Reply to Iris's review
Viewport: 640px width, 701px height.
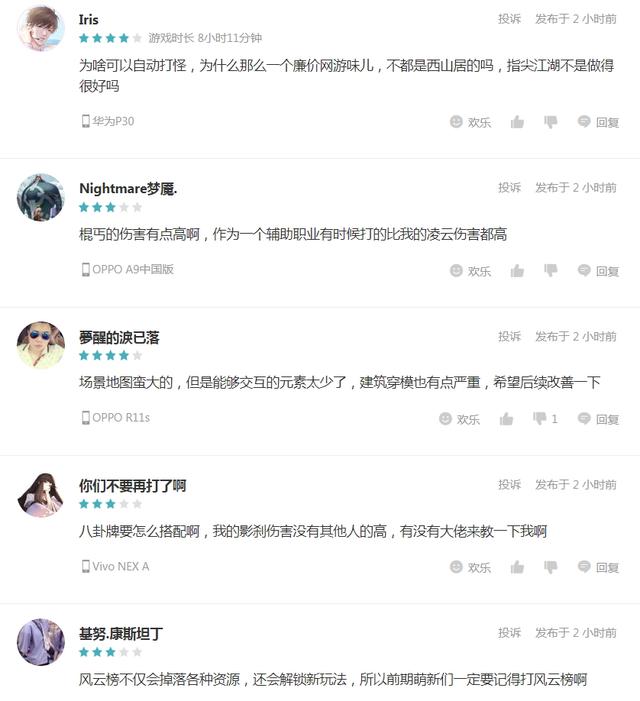(x=598, y=122)
